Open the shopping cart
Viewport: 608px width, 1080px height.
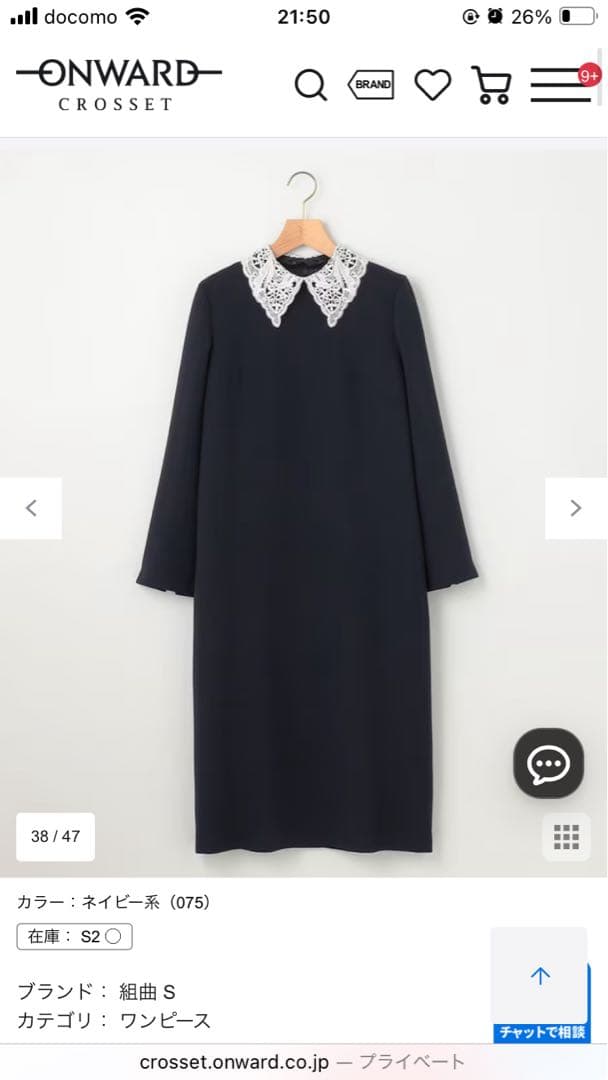point(491,85)
